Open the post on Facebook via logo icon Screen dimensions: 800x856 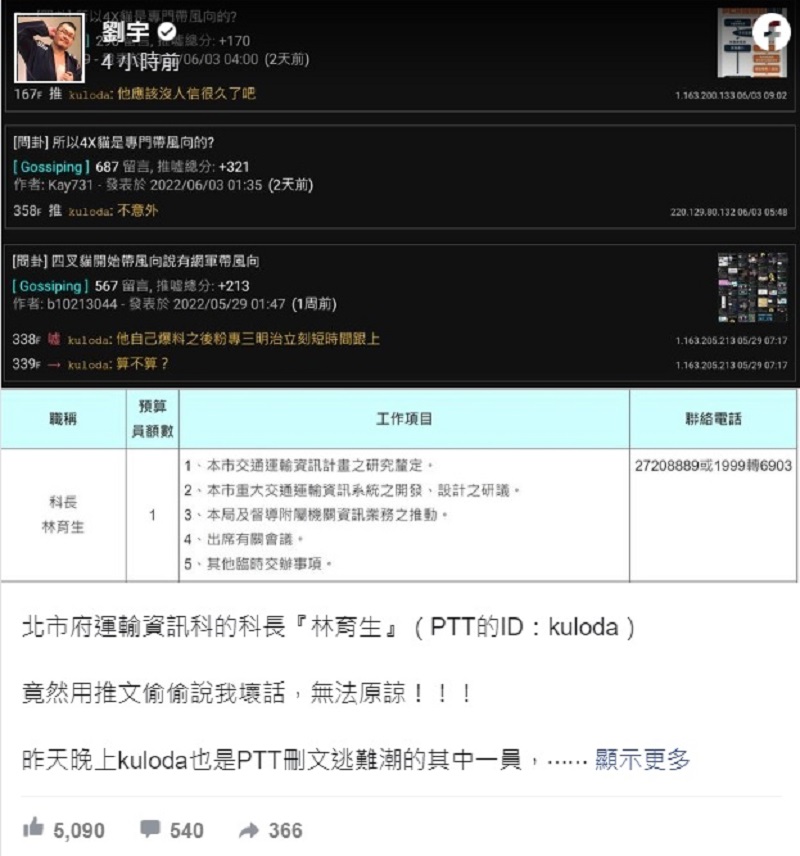tap(771, 36)
